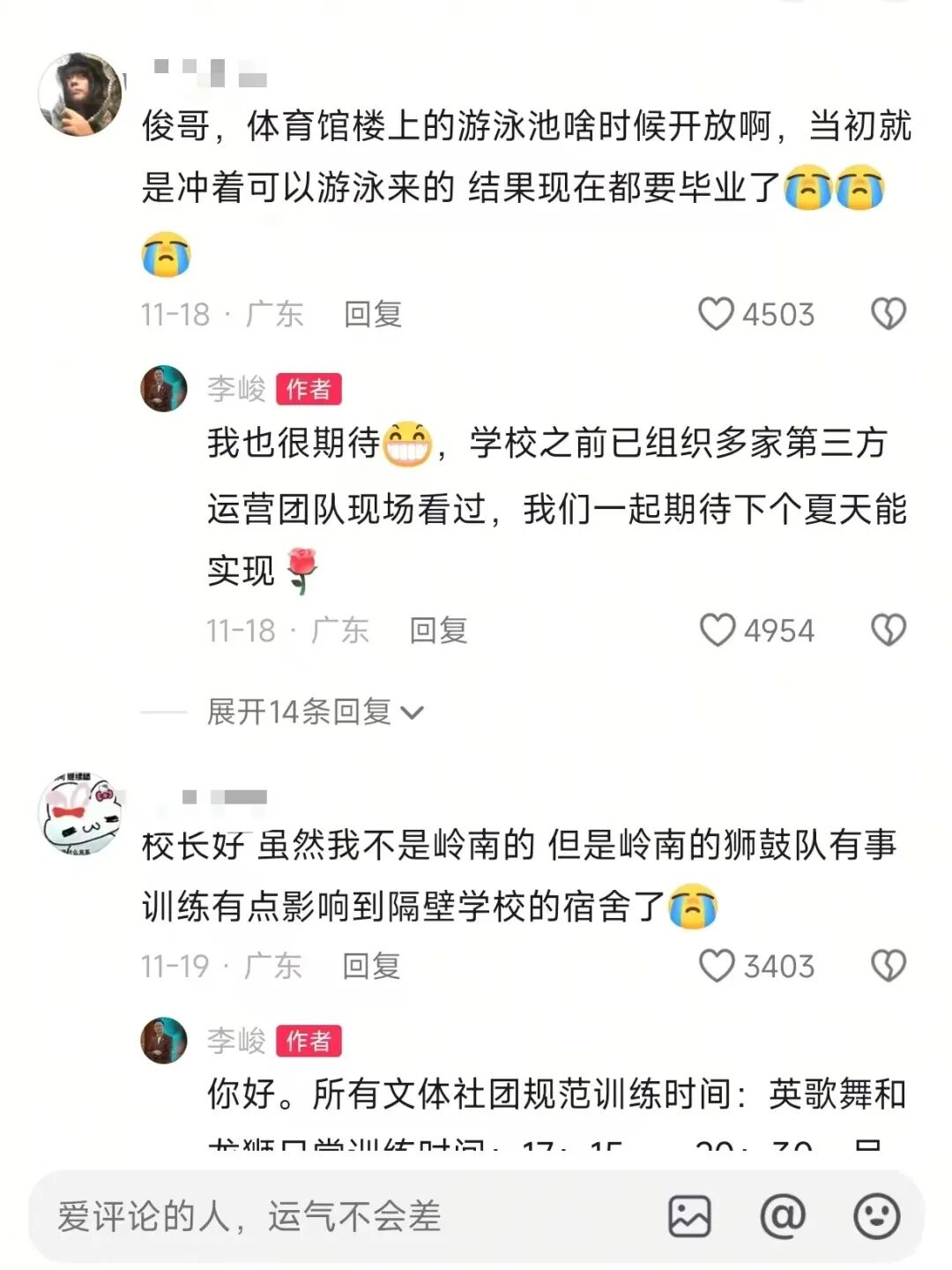The image size is (952, 1270).
Task: Open the profile photo of the pool commenter
Action: tap(80, 93)
